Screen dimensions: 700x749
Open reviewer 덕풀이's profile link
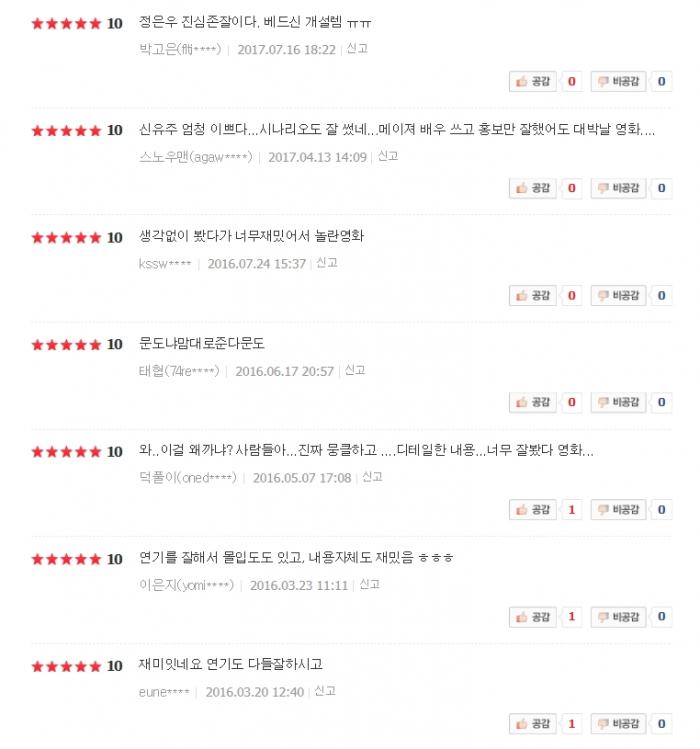(188, 478)
